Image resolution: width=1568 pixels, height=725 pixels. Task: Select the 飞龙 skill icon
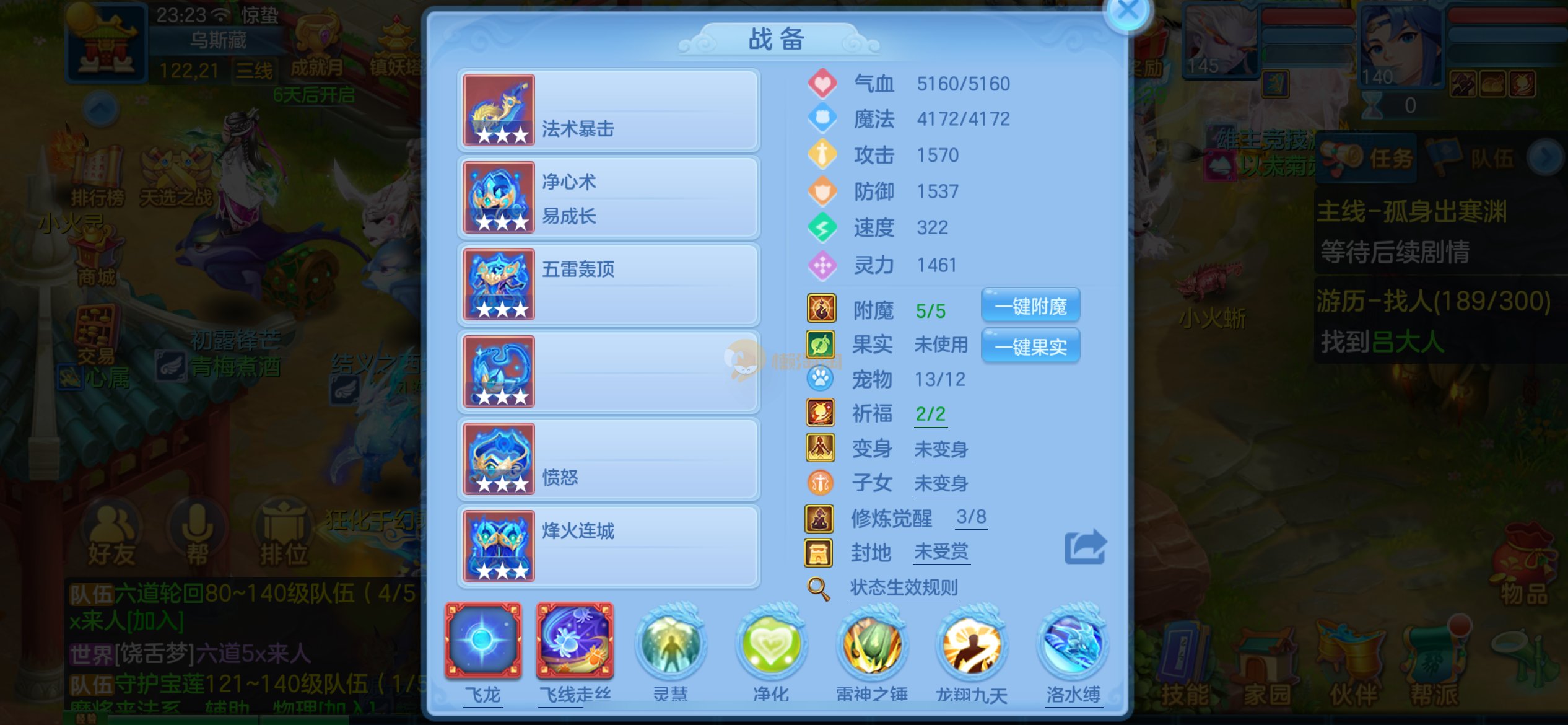point(483,641)
